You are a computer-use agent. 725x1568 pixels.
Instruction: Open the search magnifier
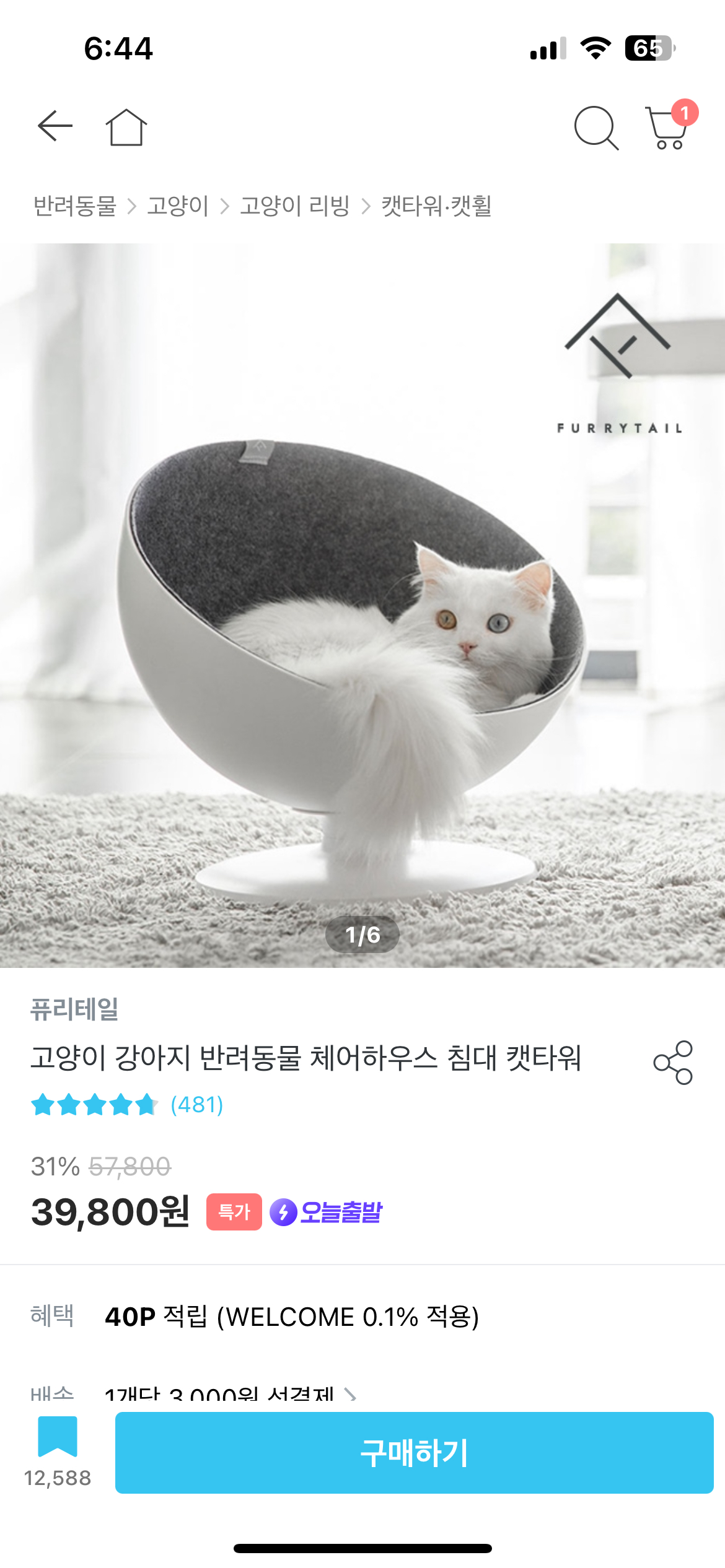[x=595, y=128]
